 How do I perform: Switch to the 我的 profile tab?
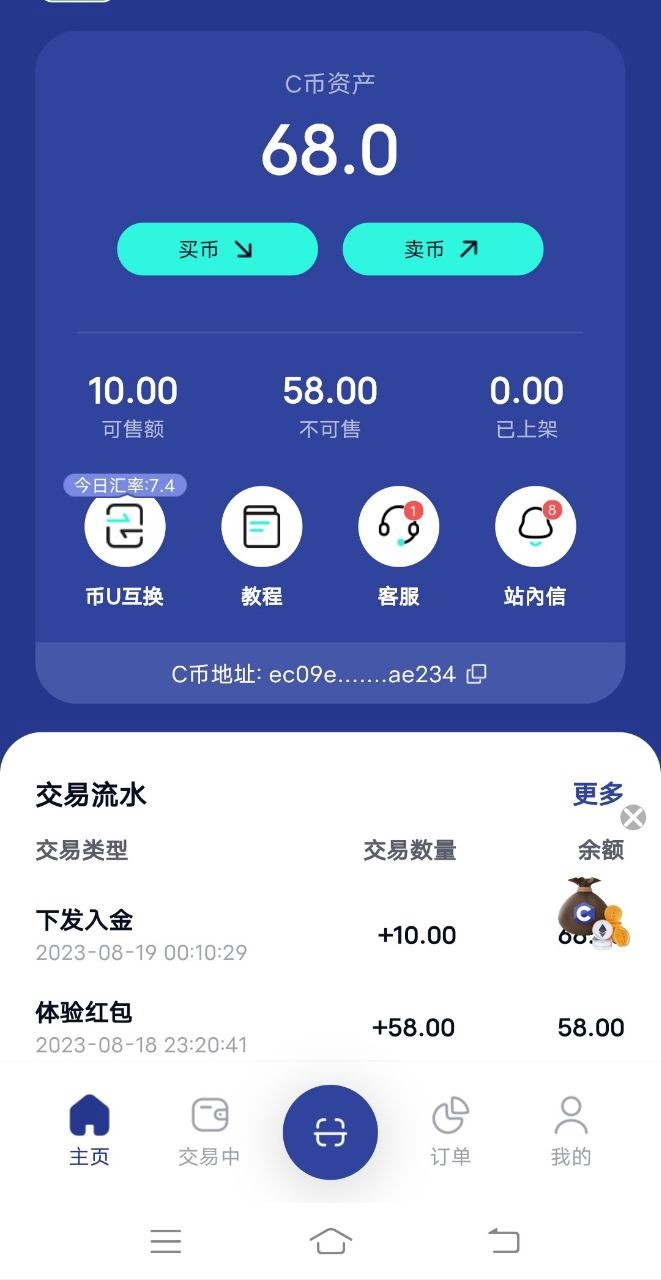pos(571,1130)
